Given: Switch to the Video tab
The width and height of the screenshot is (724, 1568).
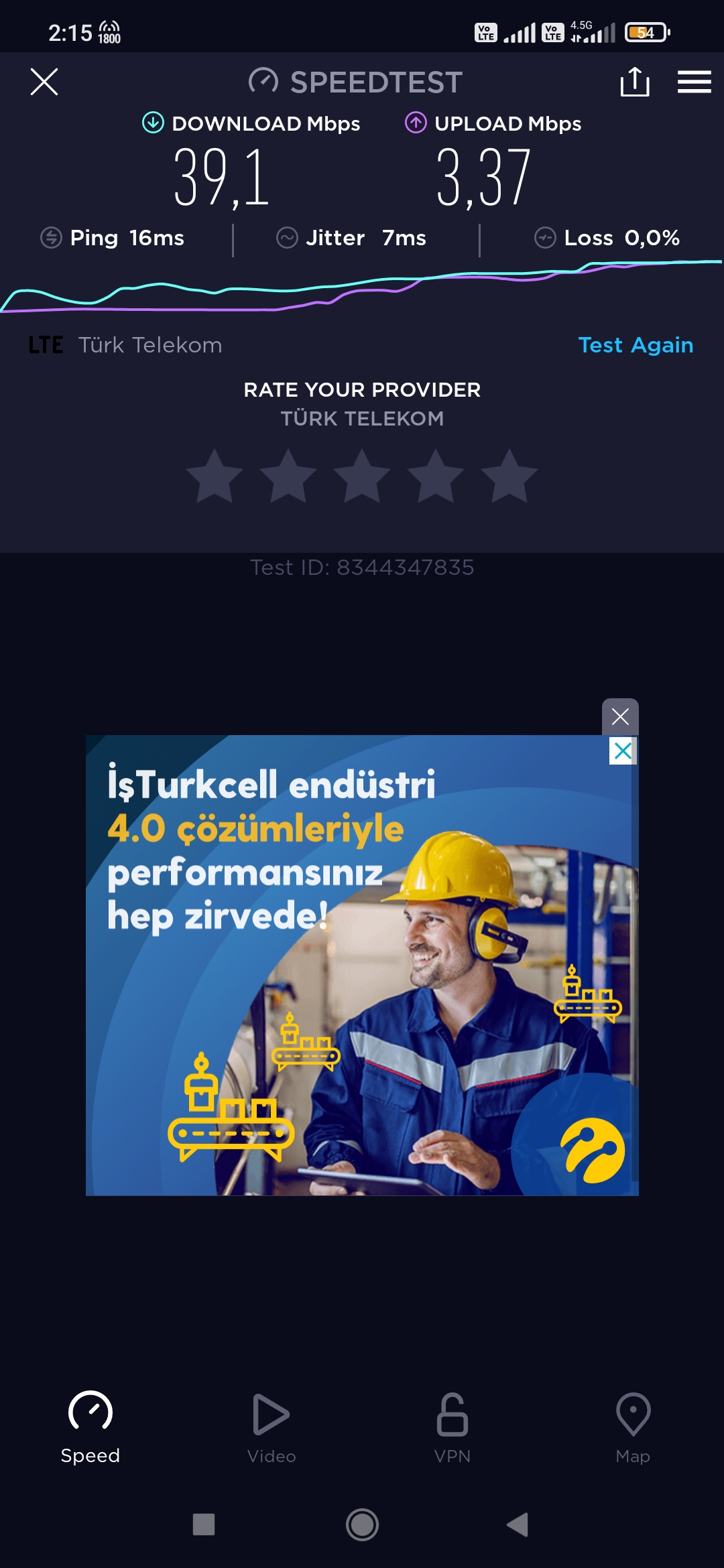Looking at the screenshot, I should click(x=271, y=1428).
